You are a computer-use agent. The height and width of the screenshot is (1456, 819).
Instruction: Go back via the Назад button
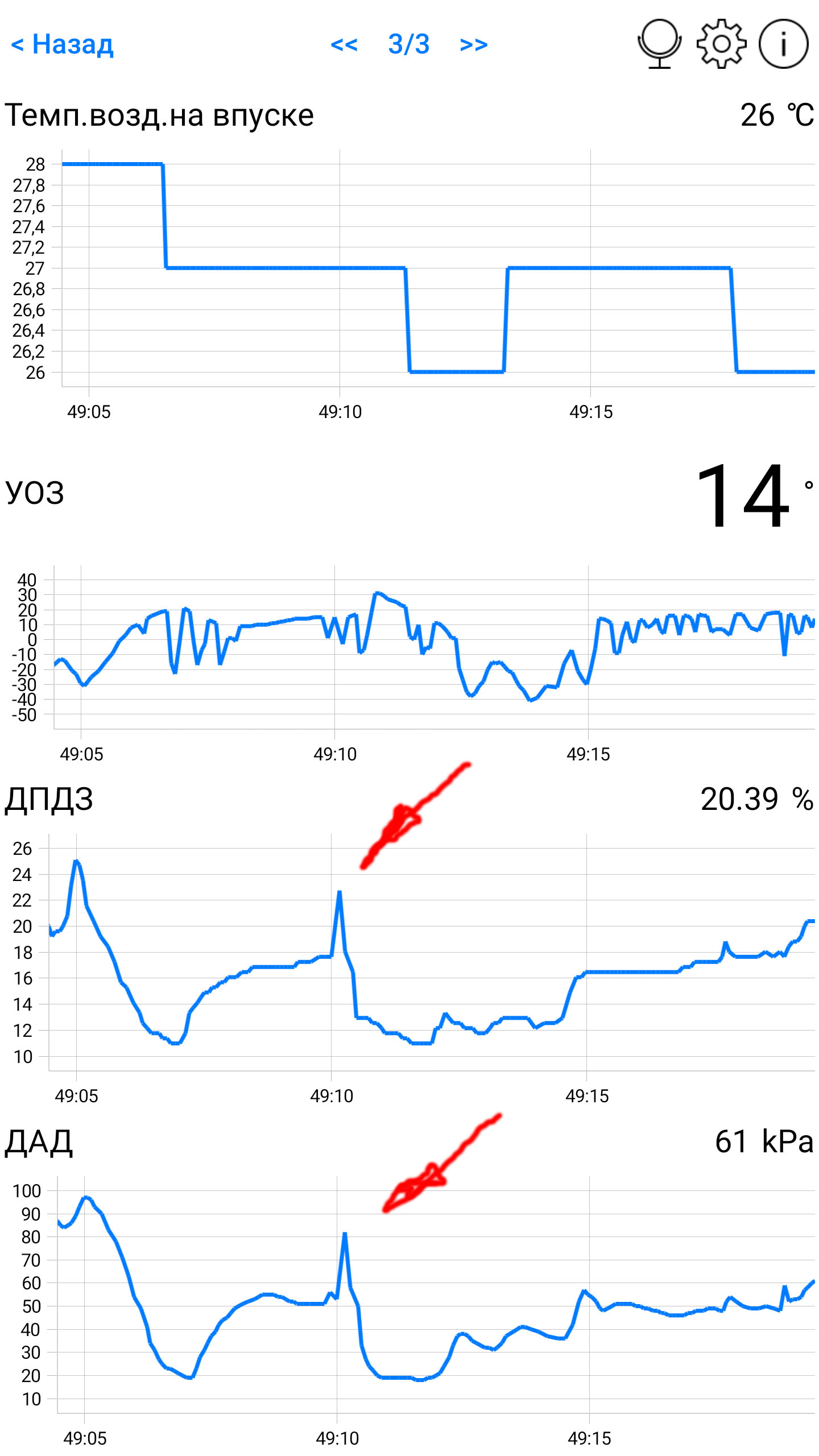(63, 44)
